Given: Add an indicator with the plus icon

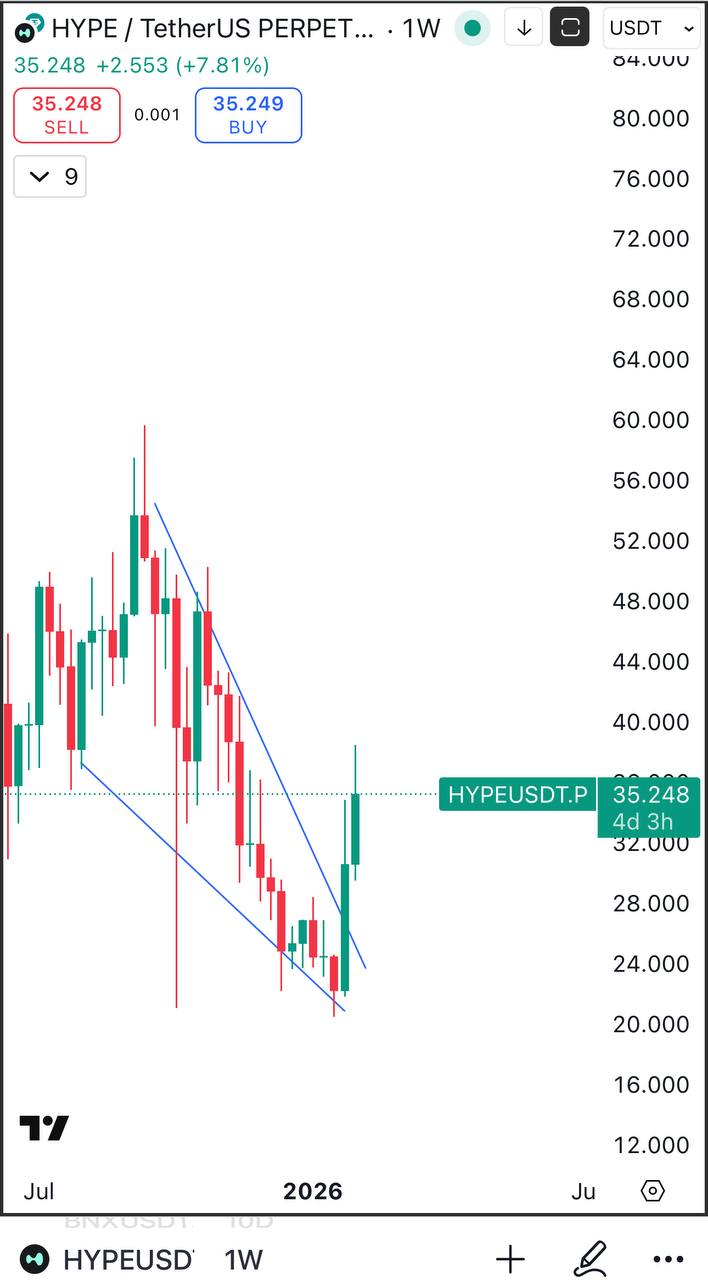Looking at the screenshot, I should (x=510, y=1258).
